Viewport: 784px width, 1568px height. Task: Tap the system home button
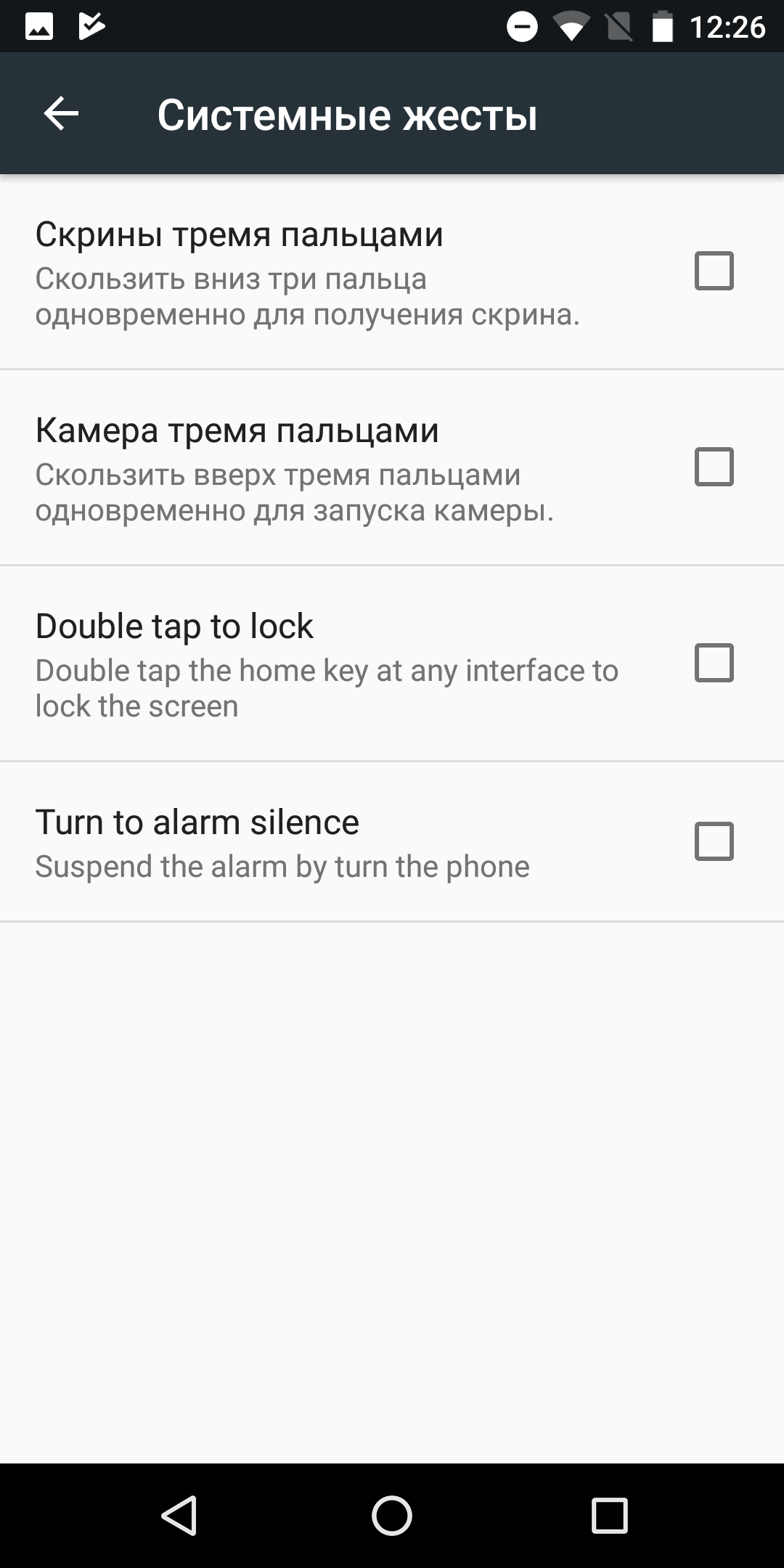coord(392,1516)
